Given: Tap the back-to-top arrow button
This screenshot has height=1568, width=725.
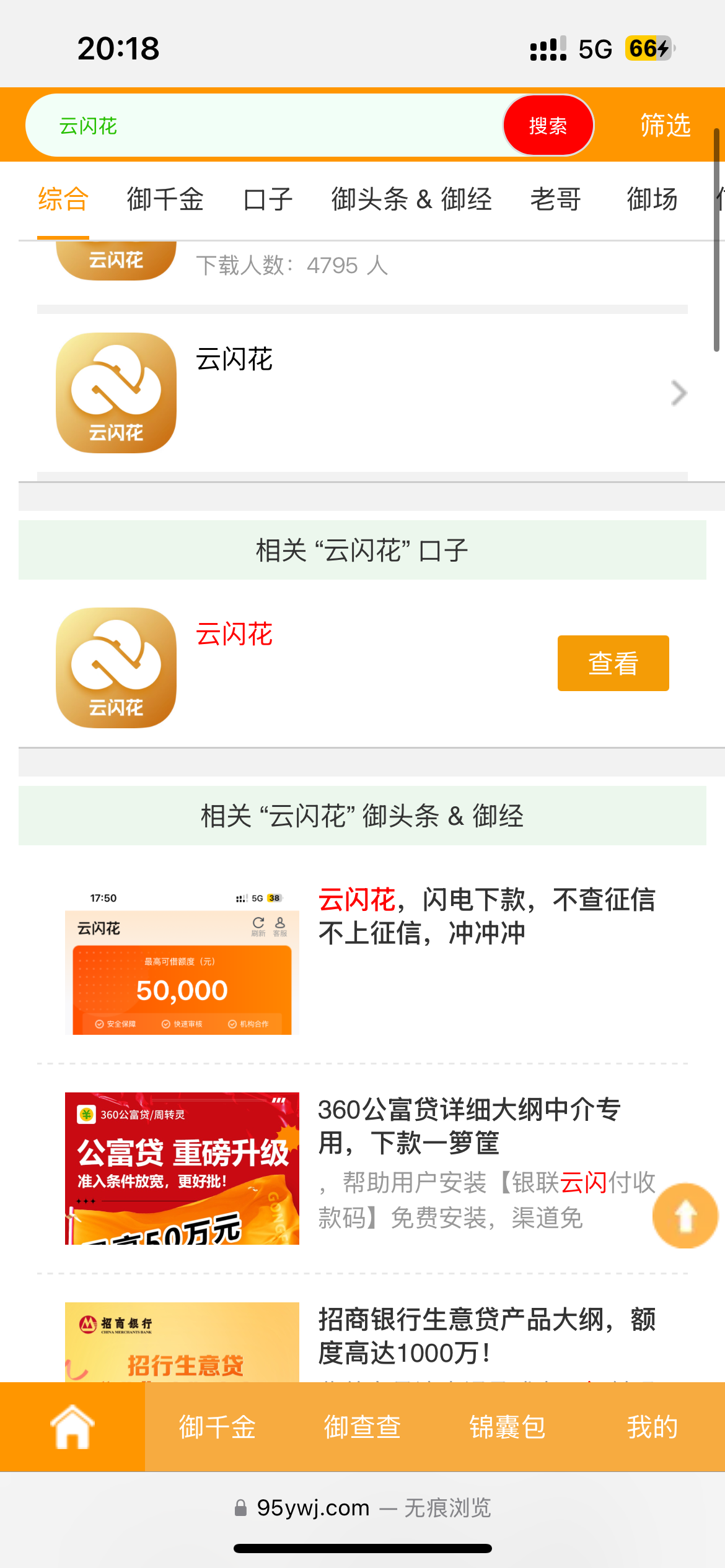Looking at the screenshot, I should (685, 1216).
